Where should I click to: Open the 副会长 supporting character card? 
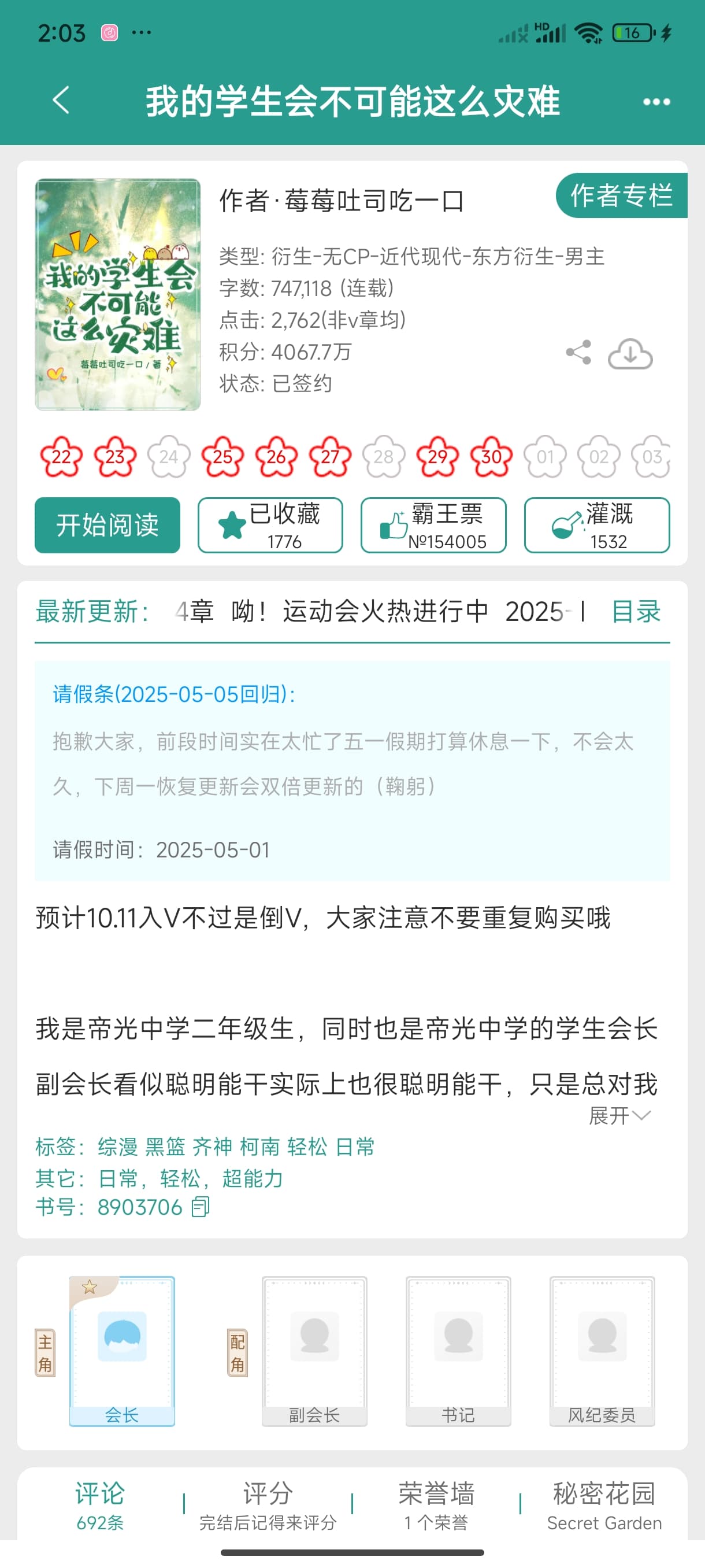coord(314,1351)
